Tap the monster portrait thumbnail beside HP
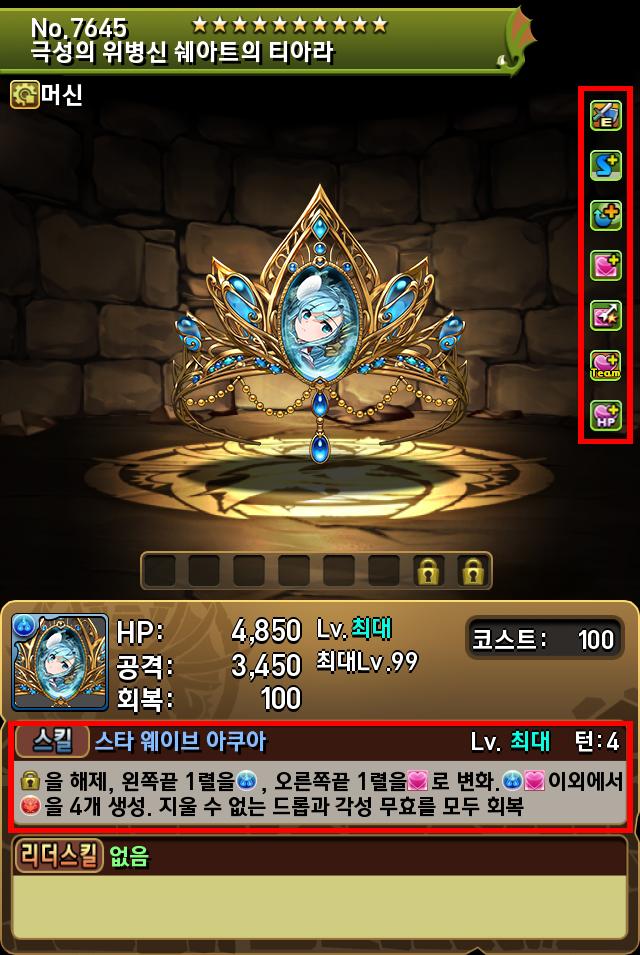The width and height of the screenshot is (640, 955). 59,662
